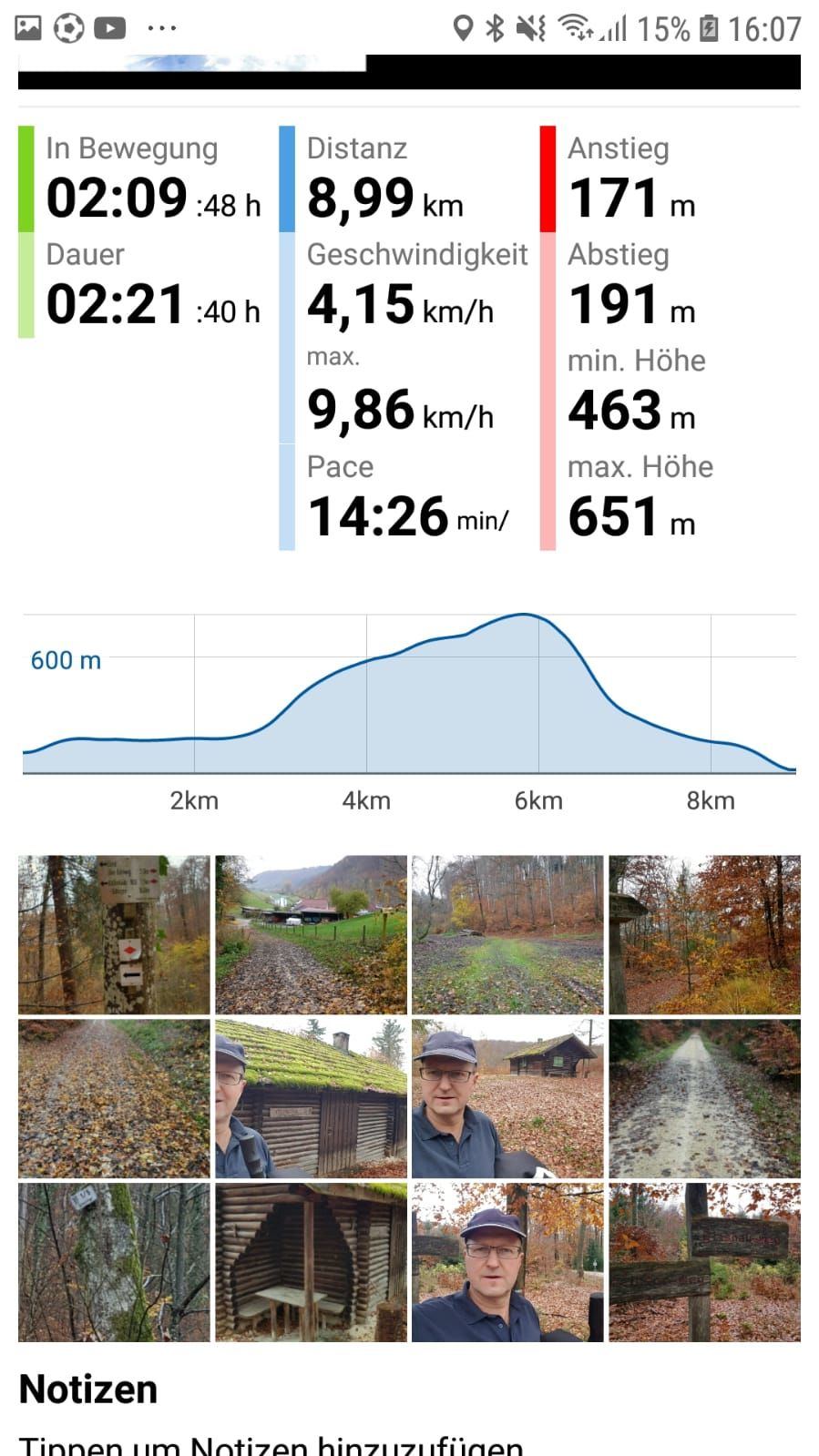Open the wooden signpost photo
The image size is (819, 1456).
(x=704, y=1262)
